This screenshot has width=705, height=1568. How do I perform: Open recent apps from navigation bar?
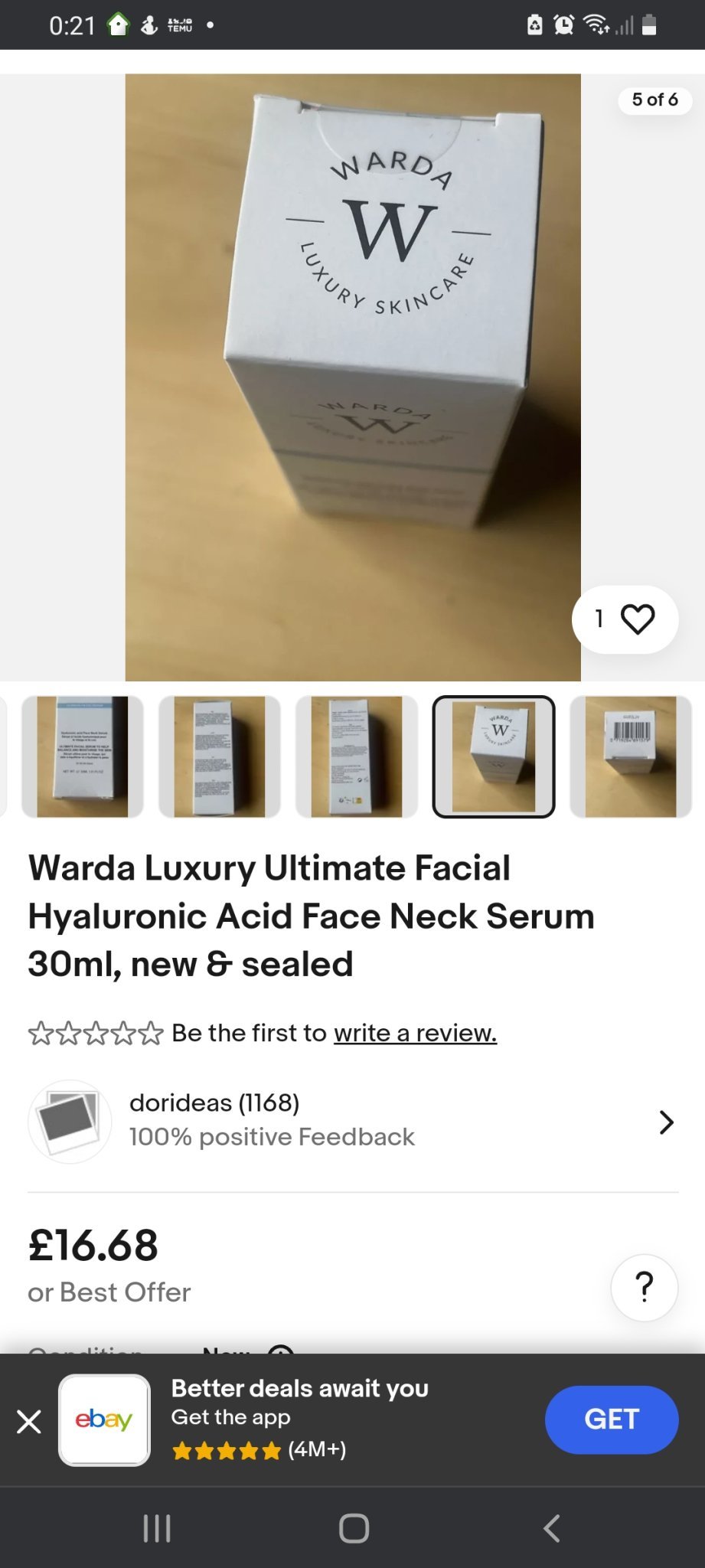(157, 1528)
